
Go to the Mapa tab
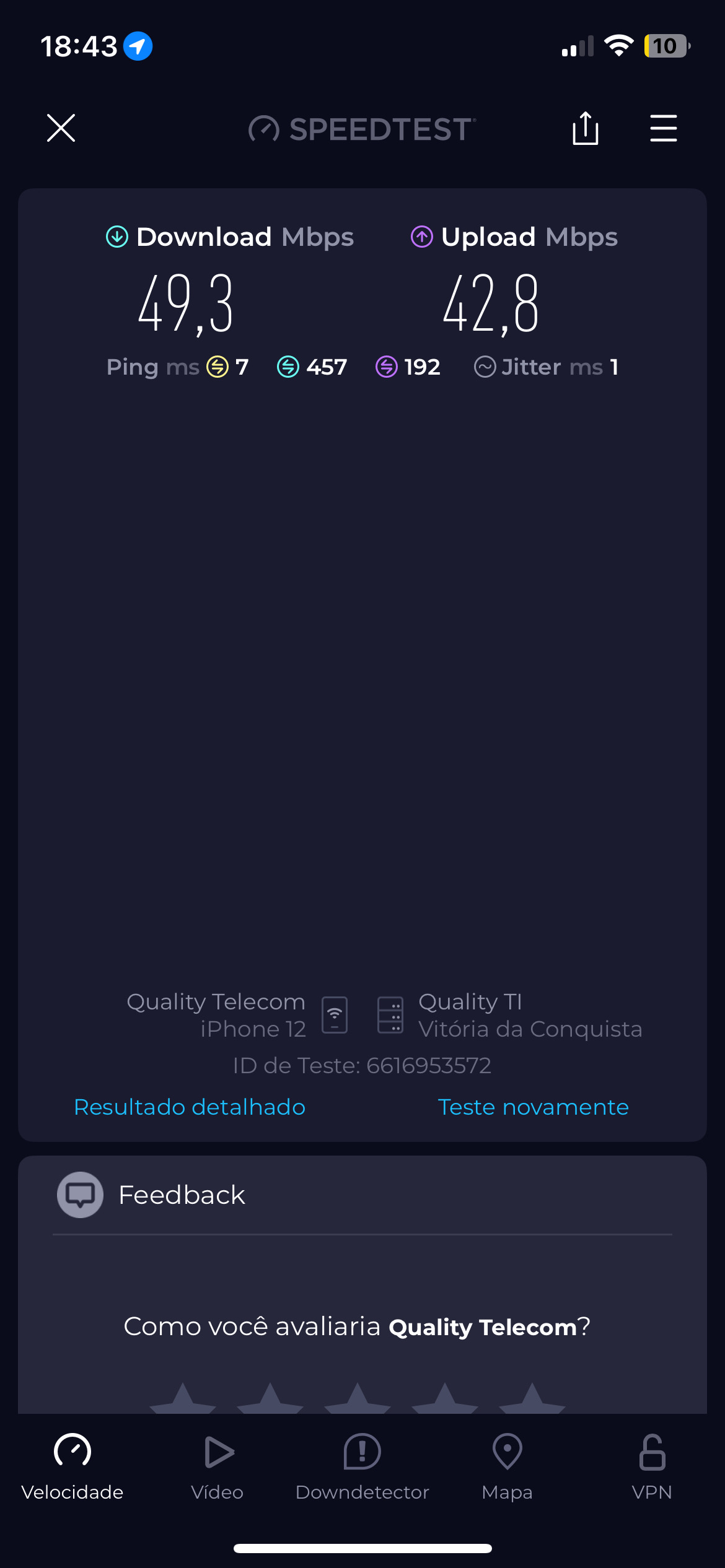(x=507, y=1466)
